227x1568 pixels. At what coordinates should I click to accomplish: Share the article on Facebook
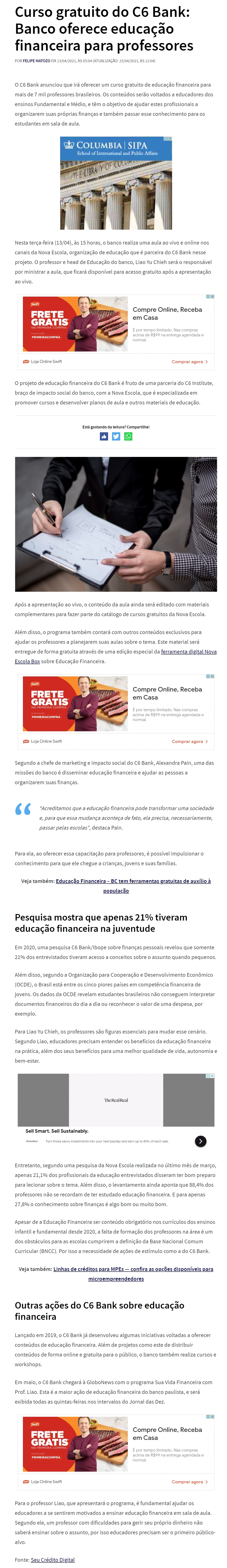[104, 436]
